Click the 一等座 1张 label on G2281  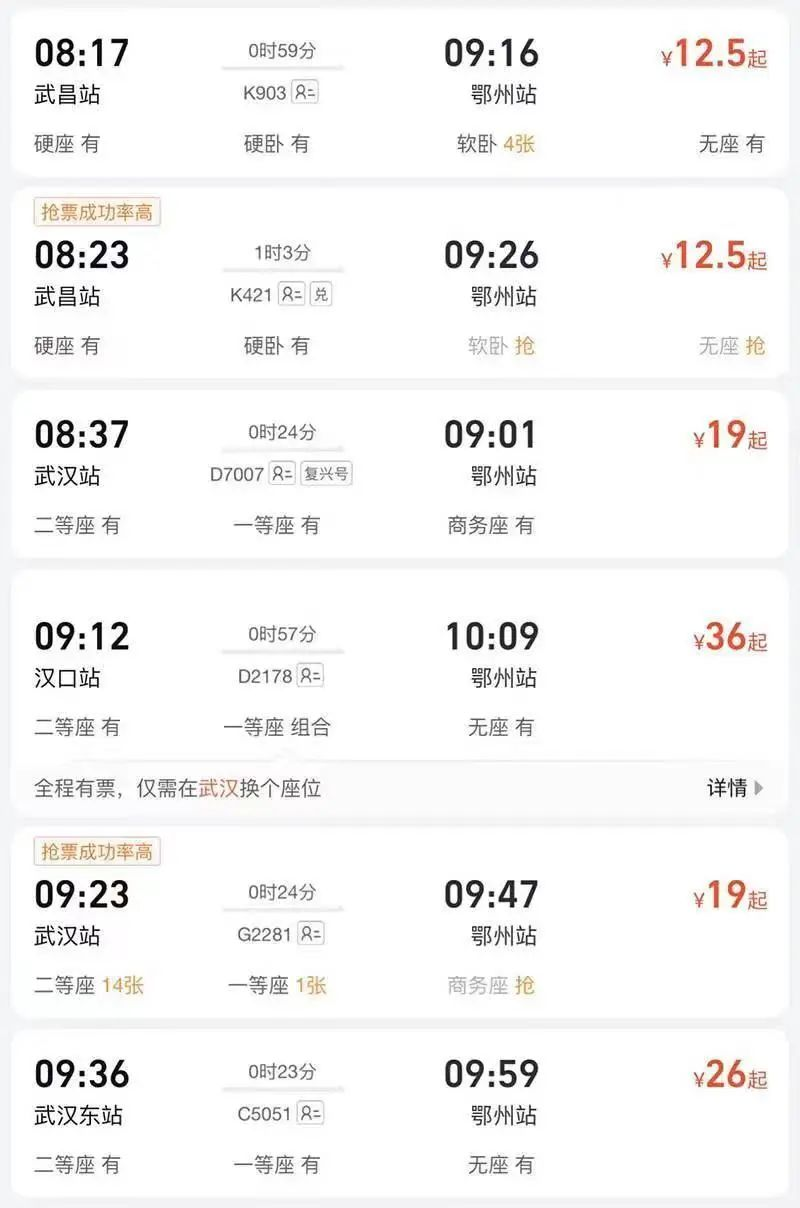pos(280,985)
